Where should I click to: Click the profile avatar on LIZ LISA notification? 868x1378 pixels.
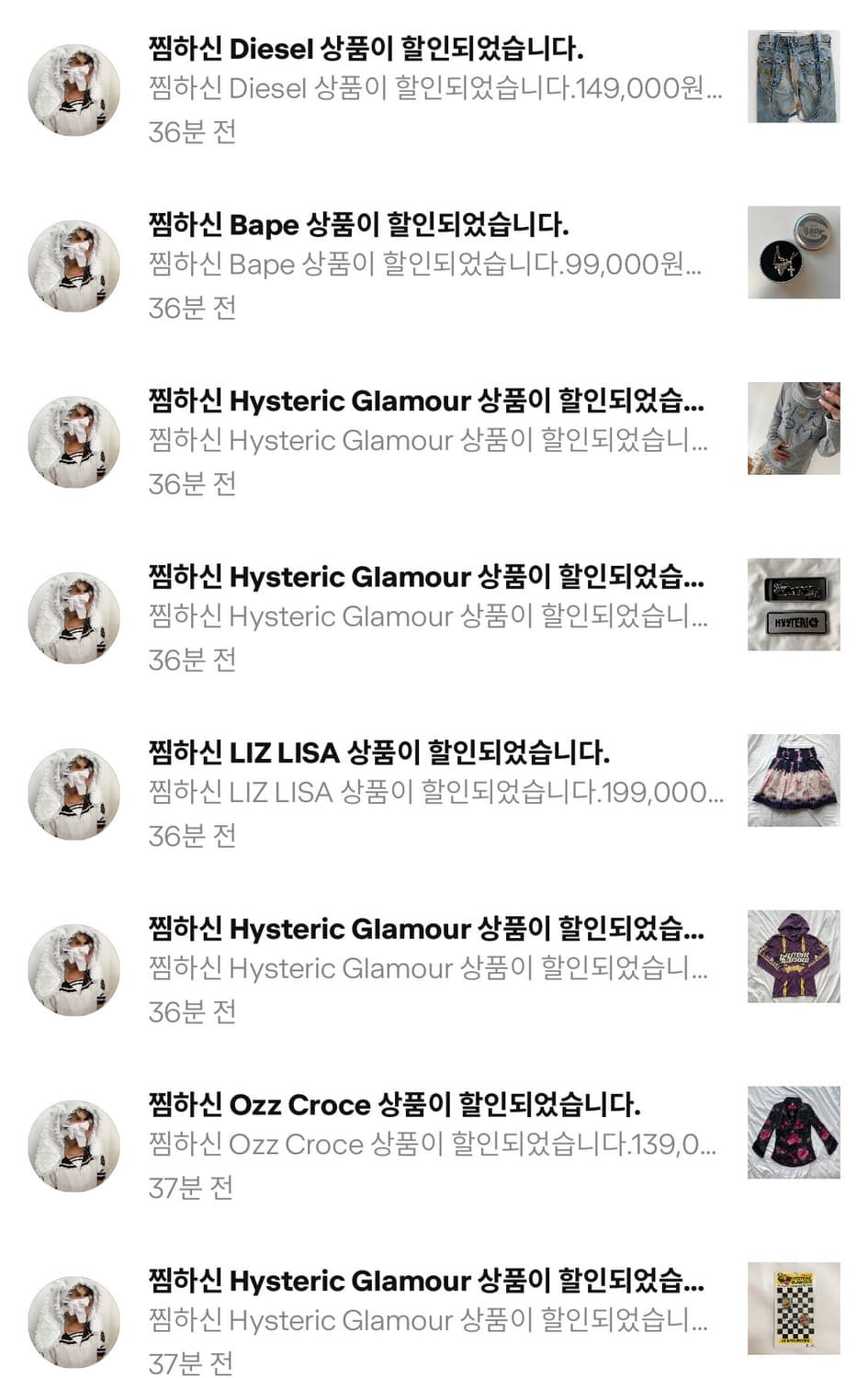click(73, 791)
